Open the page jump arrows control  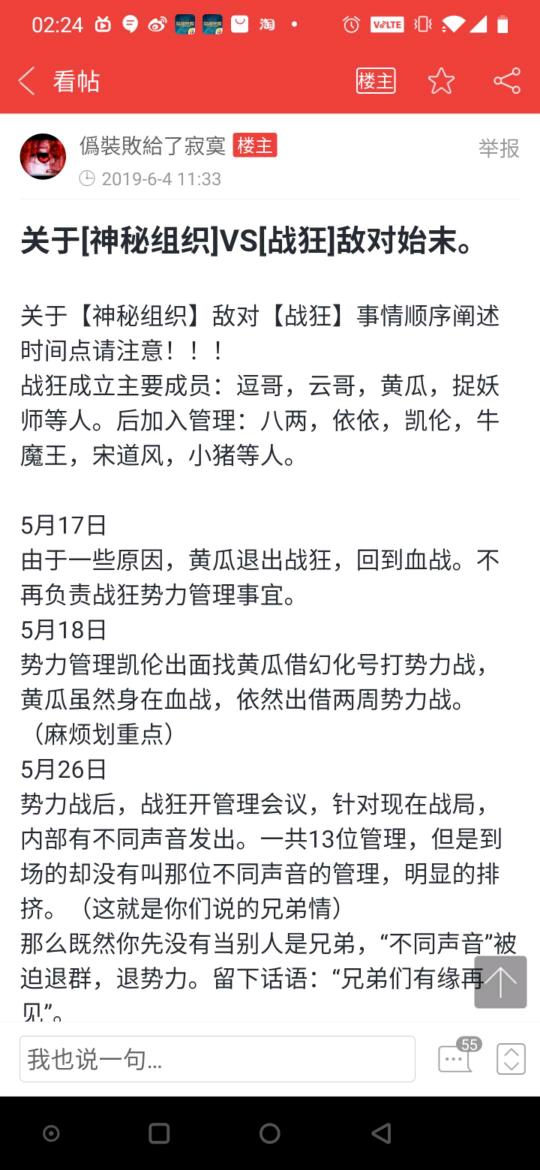(x=511, y=1059)
